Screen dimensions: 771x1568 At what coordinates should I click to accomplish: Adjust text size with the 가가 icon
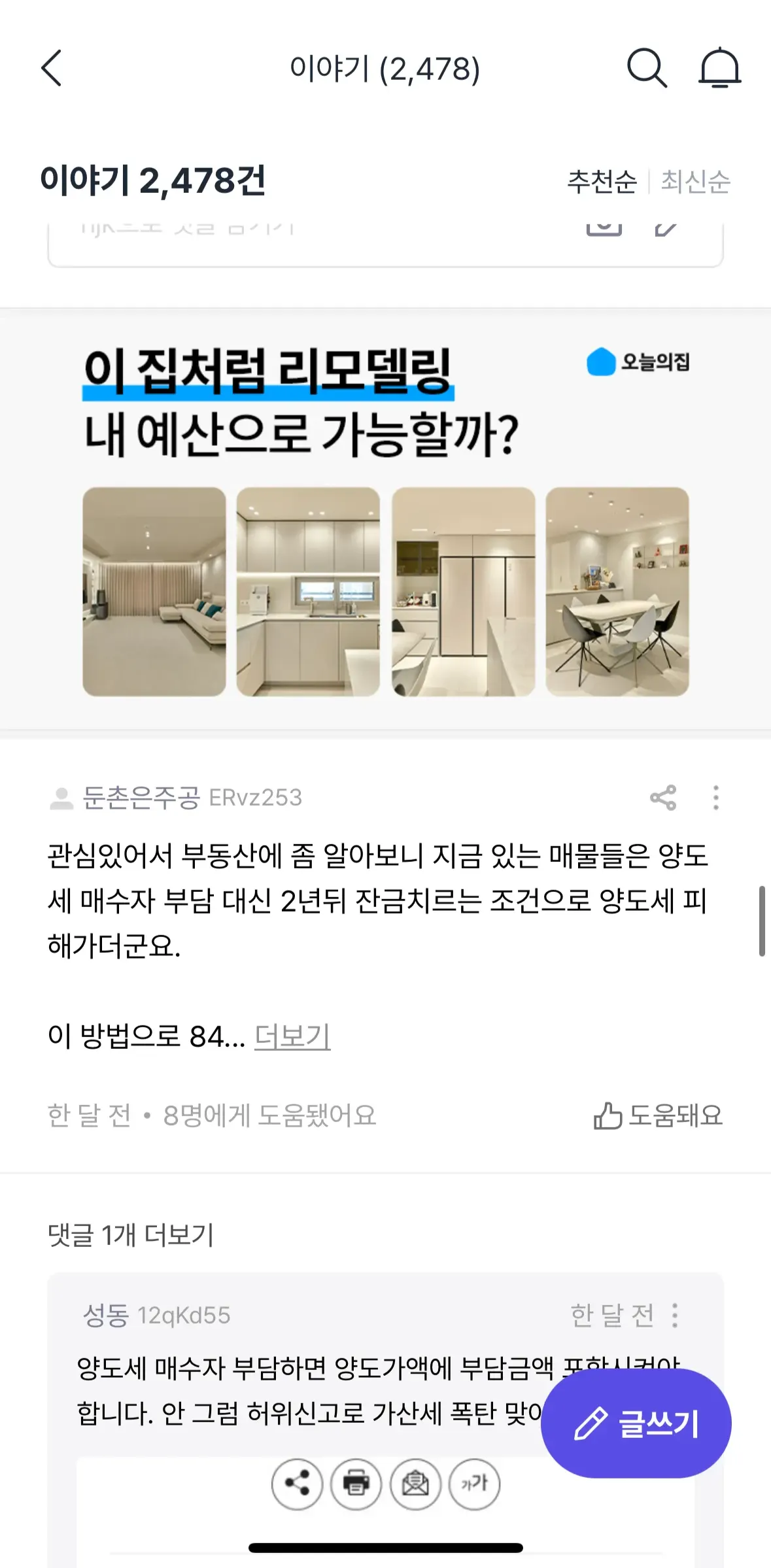pos(474,1484)
